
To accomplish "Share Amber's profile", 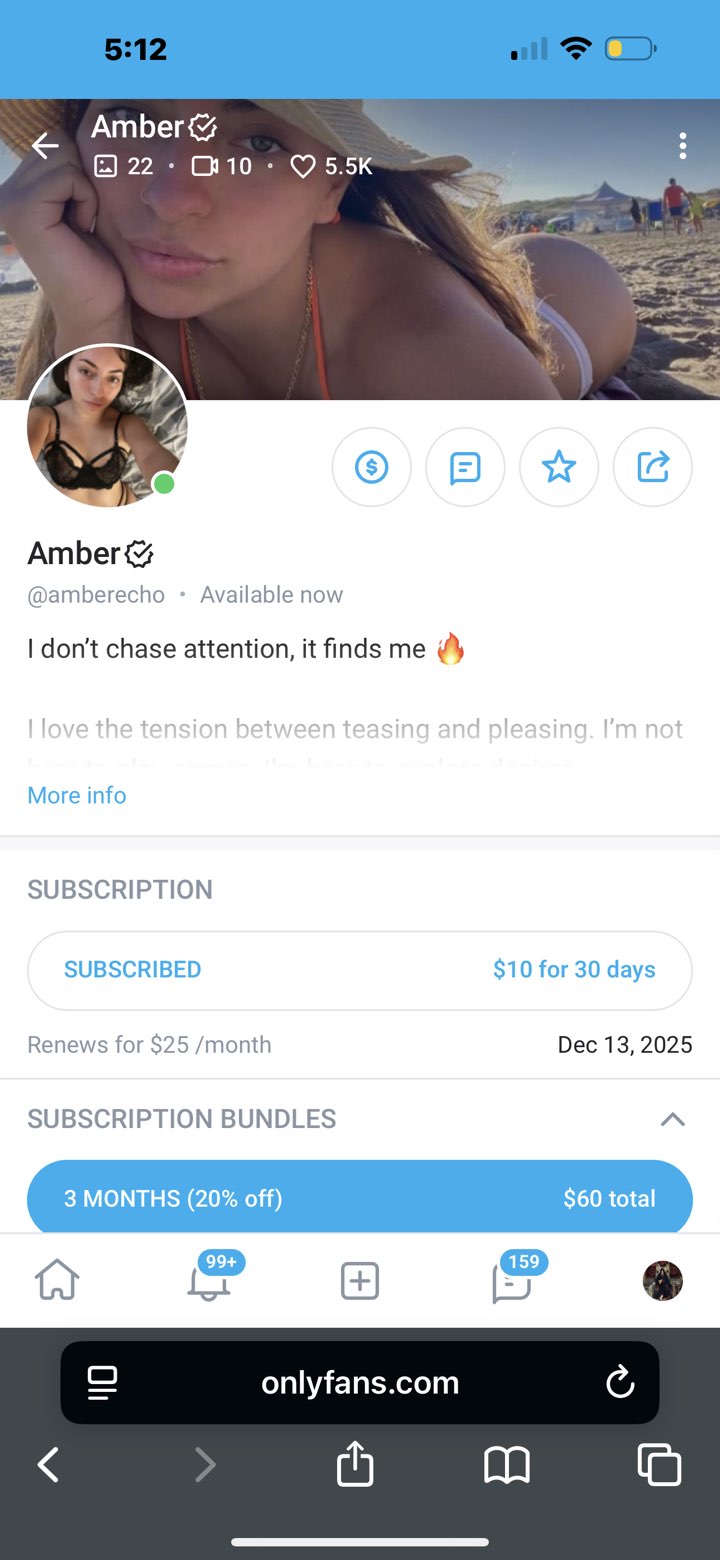I will coord(652,467).
